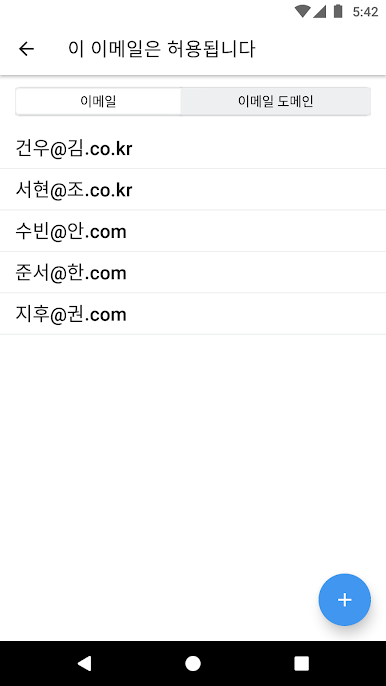Switch to the 이메일 도메인 tab
Screen dimensions: 386x686
[x=275, y=102]
